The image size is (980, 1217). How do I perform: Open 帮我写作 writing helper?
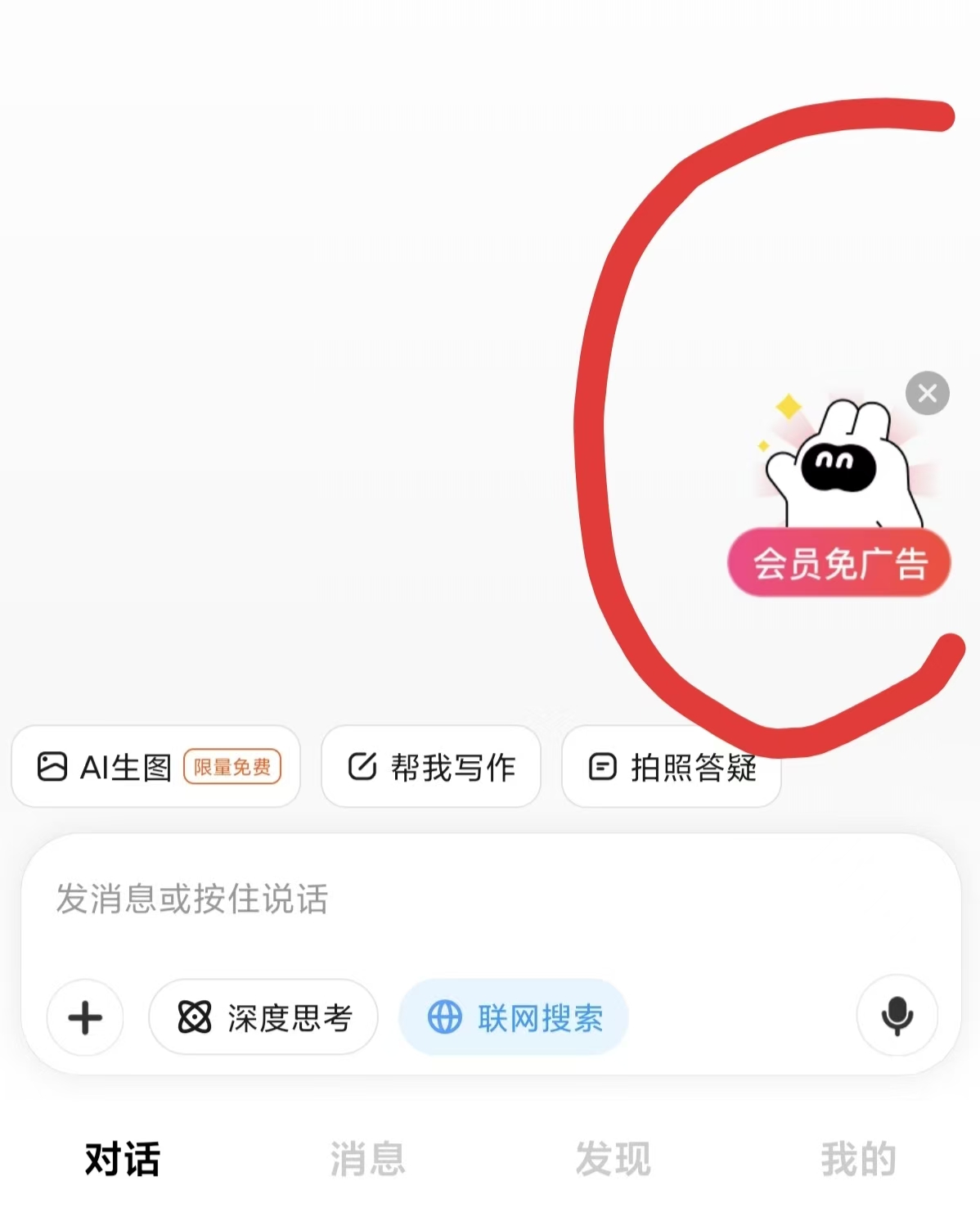(x=431, y=767)
